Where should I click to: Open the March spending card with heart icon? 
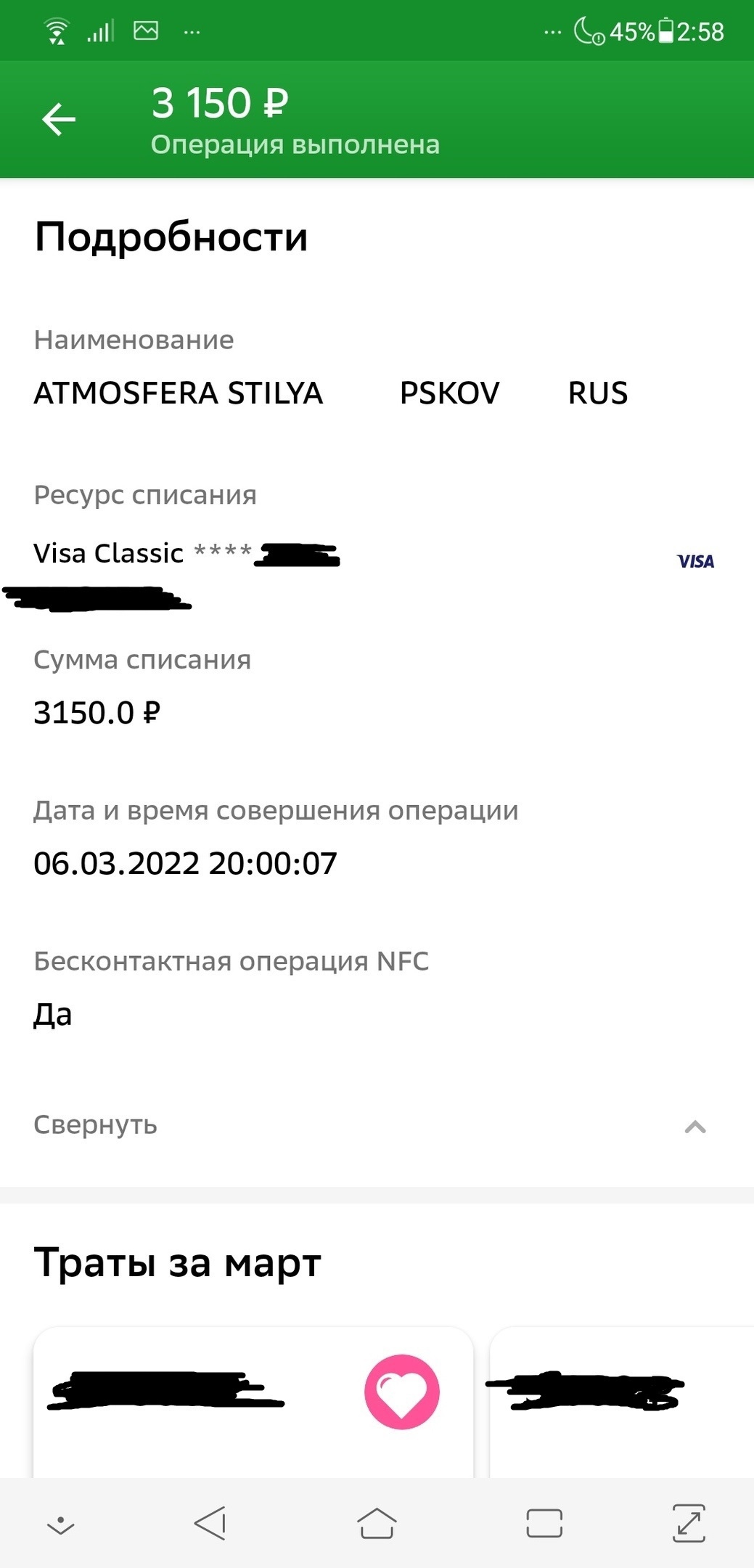tap(253, 1402)
